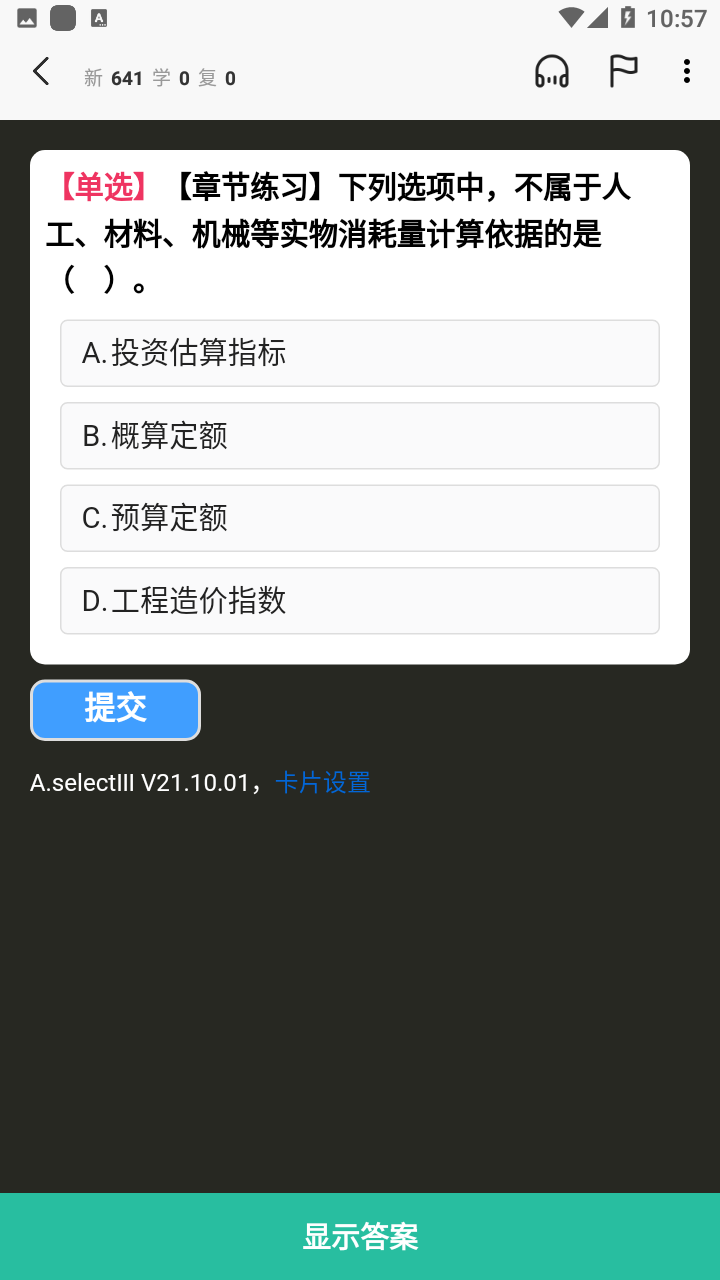Select option D 工程造价指数

[x=360, y=601]
